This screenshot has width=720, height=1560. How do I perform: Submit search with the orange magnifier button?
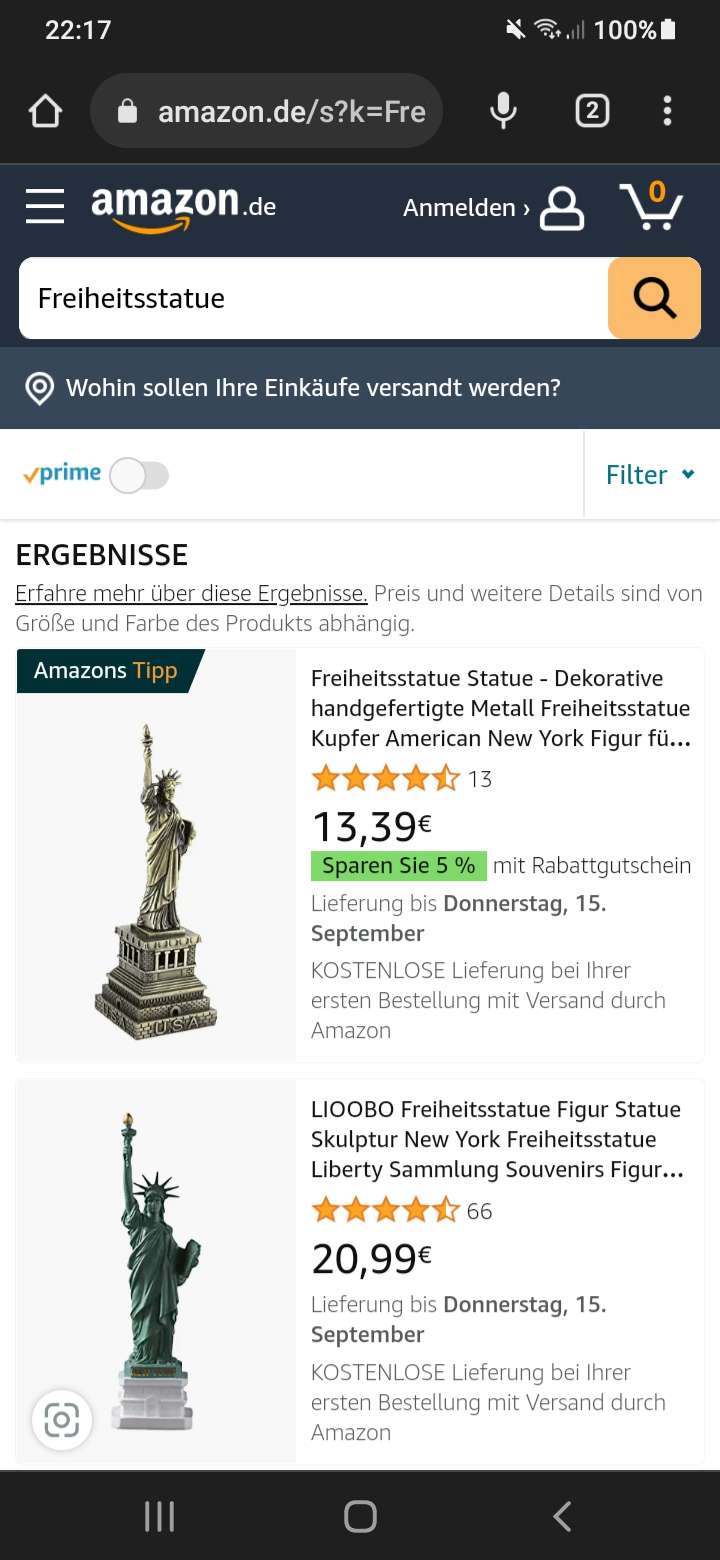point(654,298)
